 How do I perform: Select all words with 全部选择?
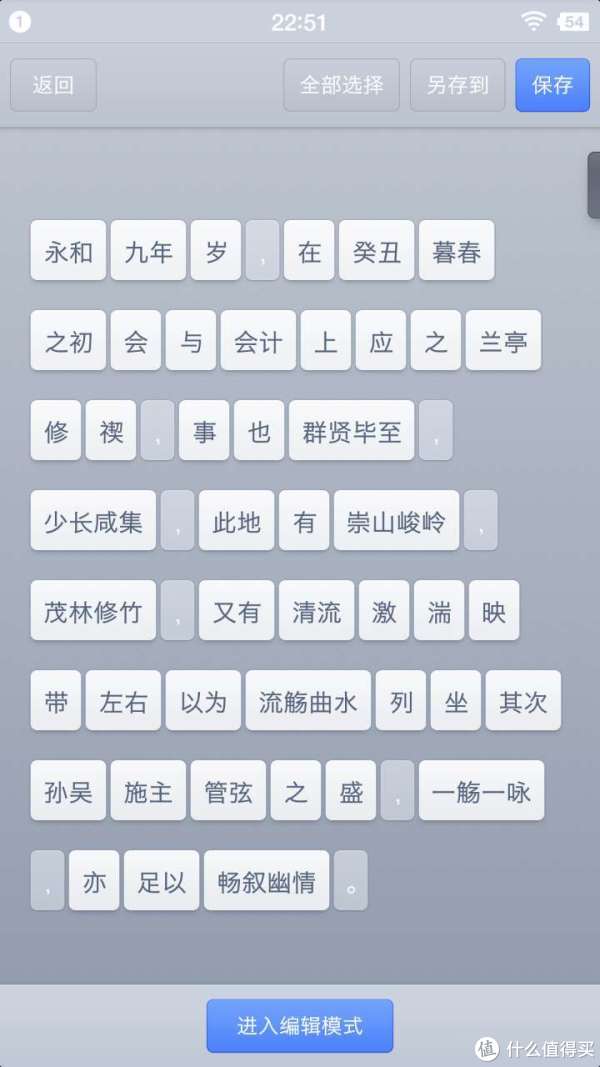point(341,85)
